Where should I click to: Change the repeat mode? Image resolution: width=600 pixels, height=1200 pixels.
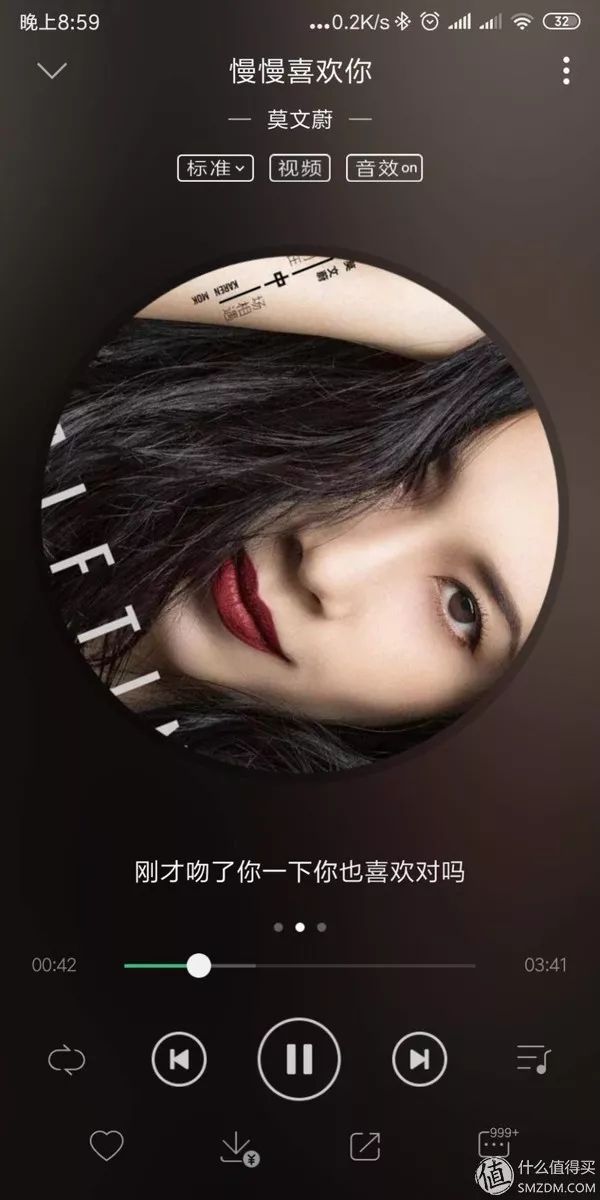67,1059
